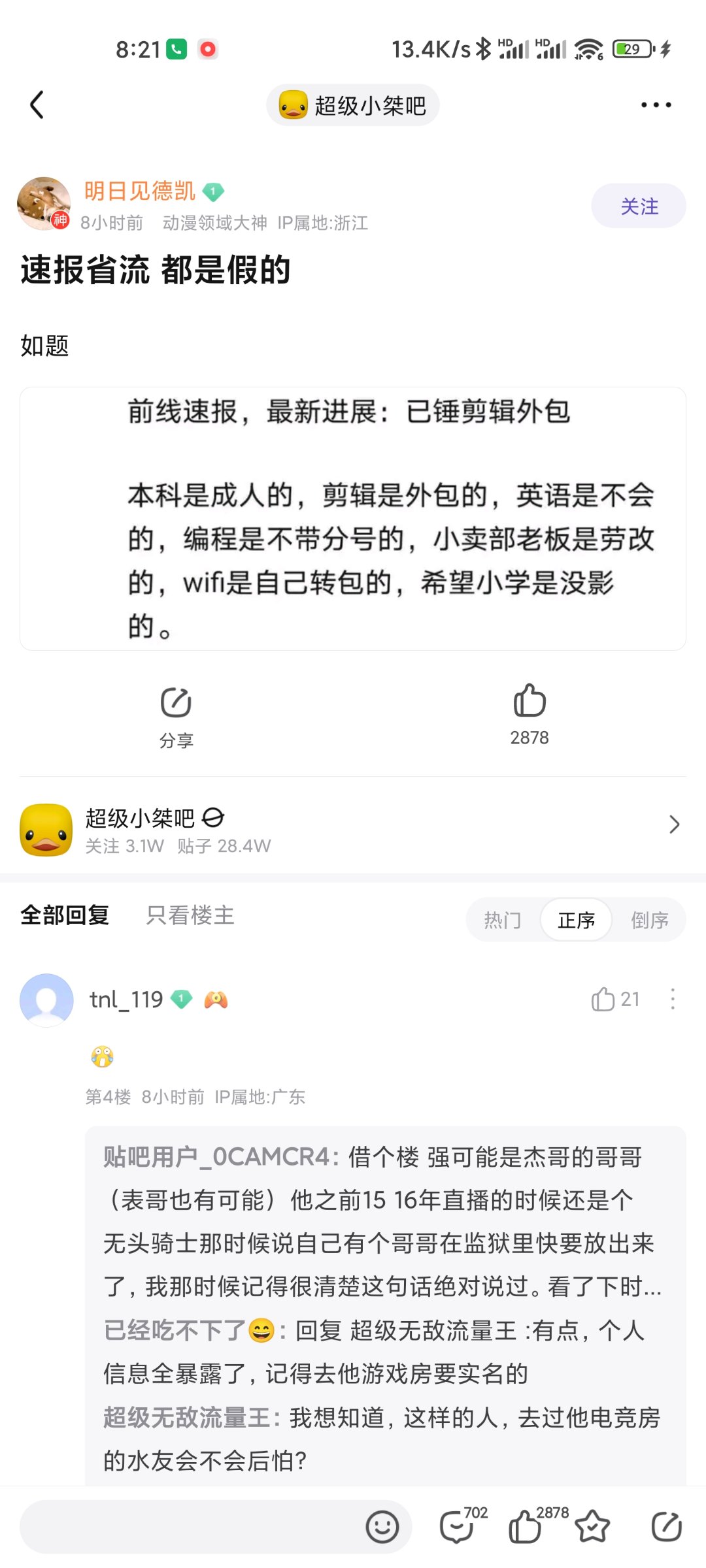Favorite this post with the star
The height and width of the screenshot is (1568, 706).
592,1527
